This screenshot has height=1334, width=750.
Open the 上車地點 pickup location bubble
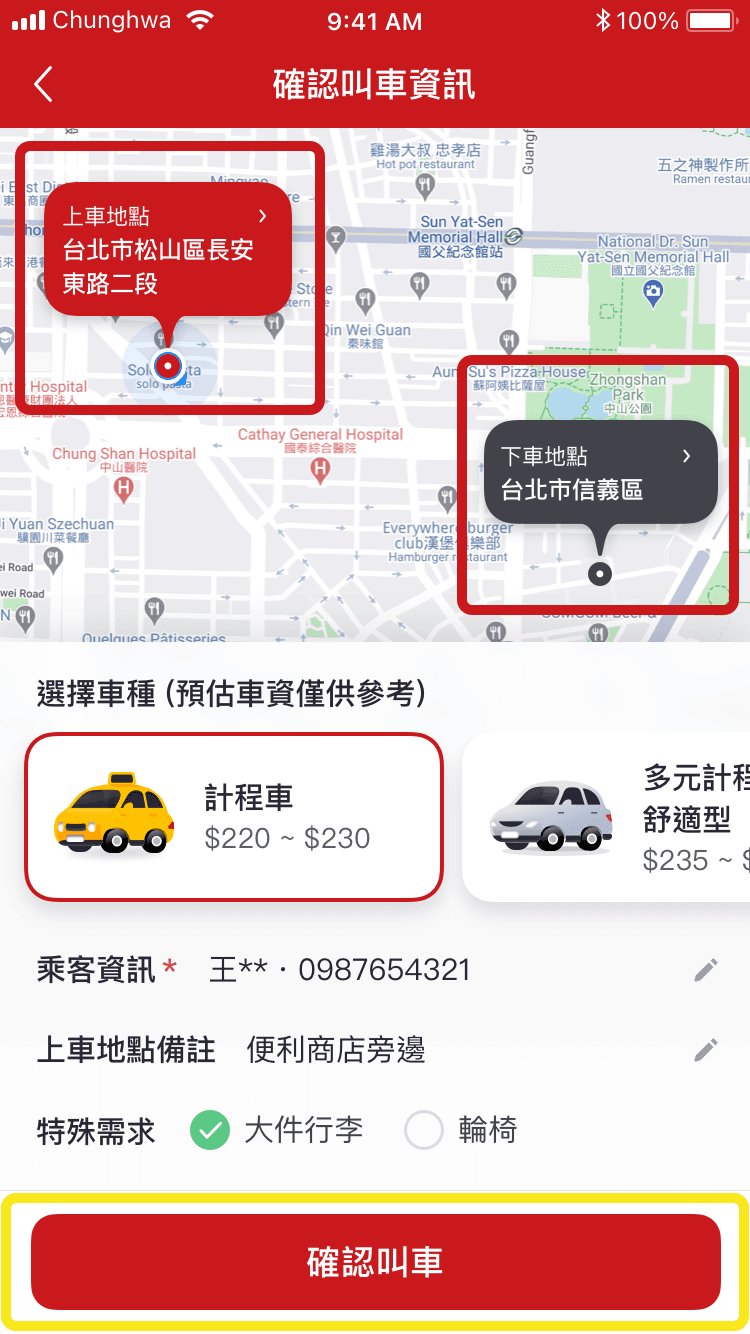[x=166, y=250]
